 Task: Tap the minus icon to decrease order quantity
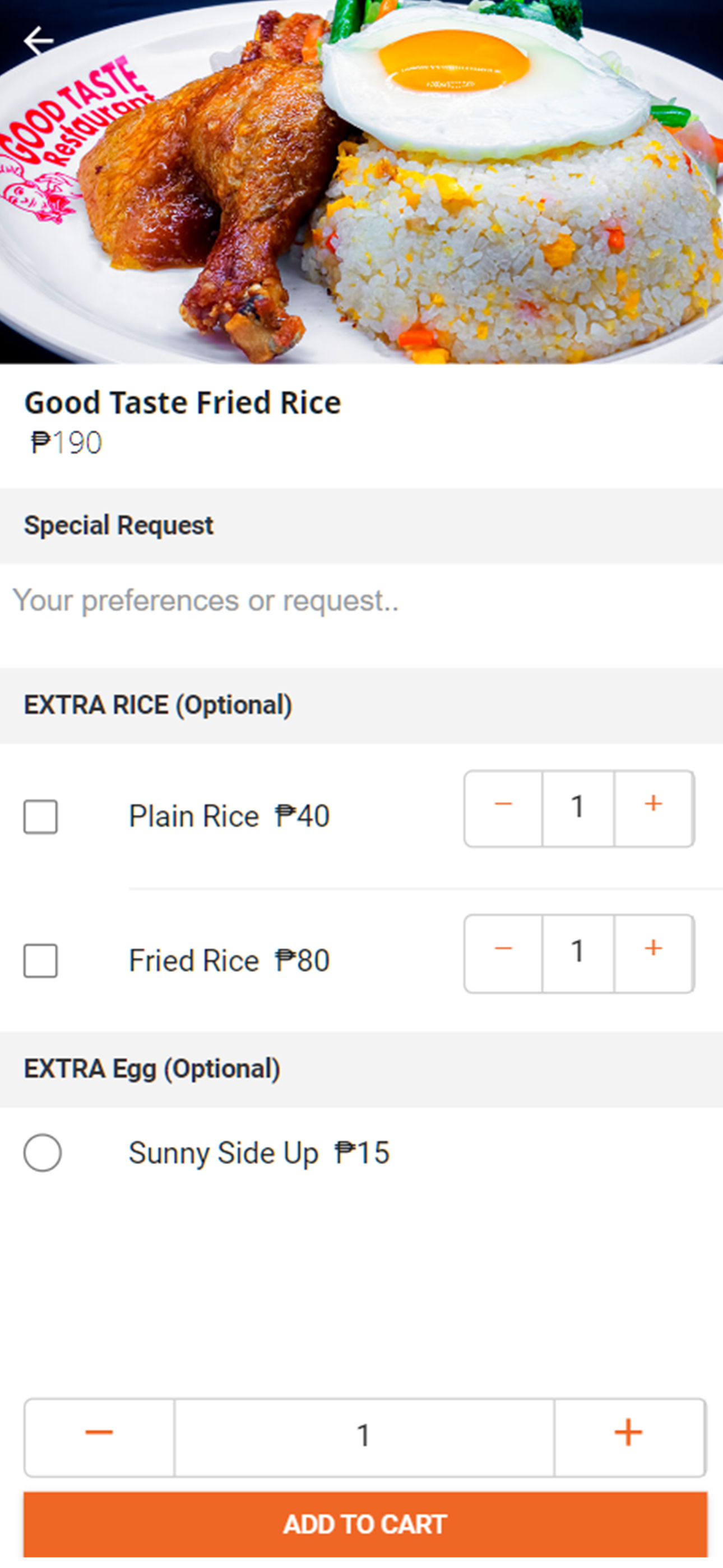tap(98, 1433)
